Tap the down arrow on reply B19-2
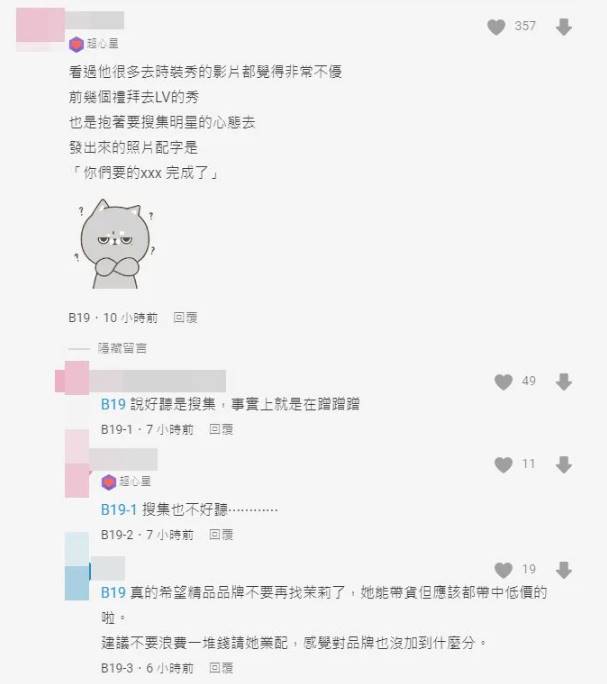Image resolution: width=607 pixels, height=684 pixels. (564, 464)
